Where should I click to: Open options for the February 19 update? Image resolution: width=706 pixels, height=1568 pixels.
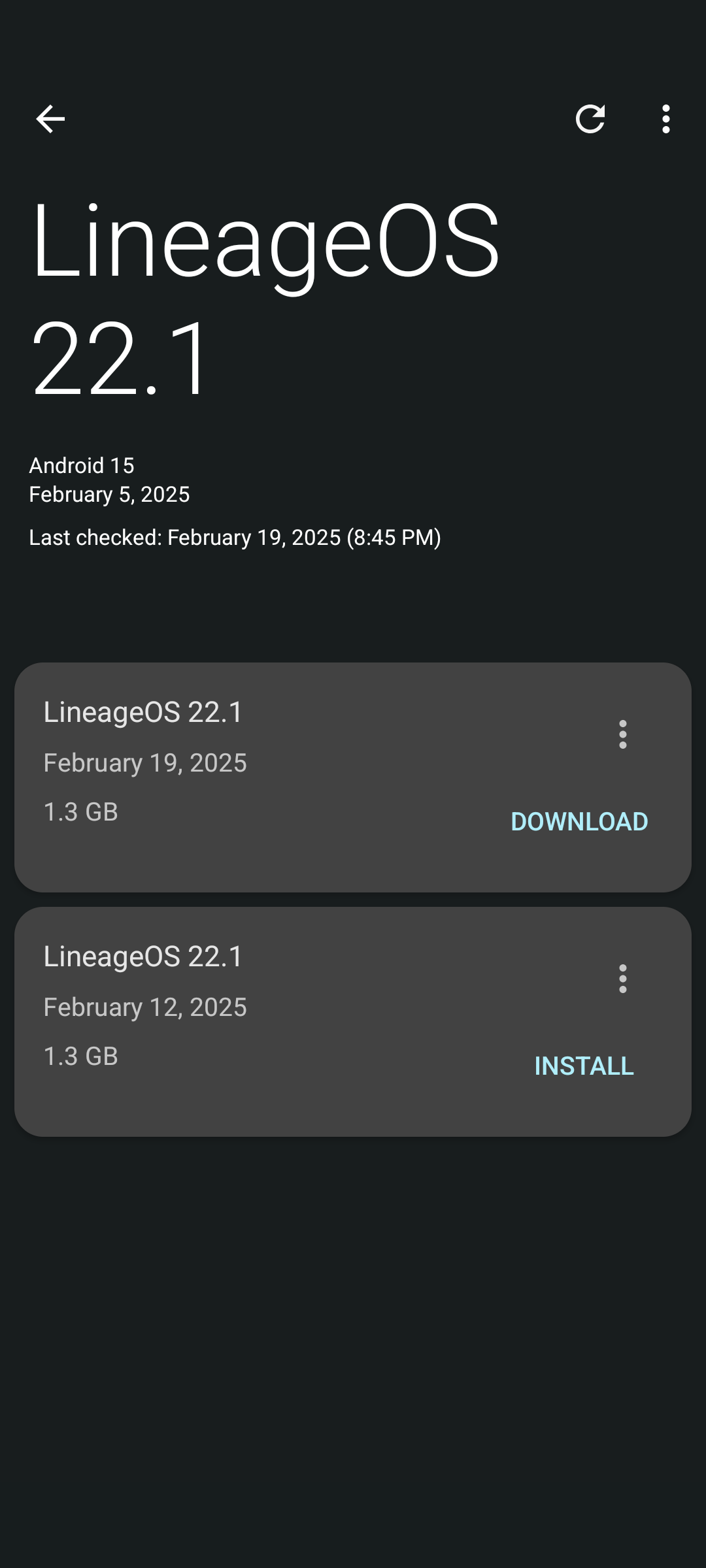(622, 734)
